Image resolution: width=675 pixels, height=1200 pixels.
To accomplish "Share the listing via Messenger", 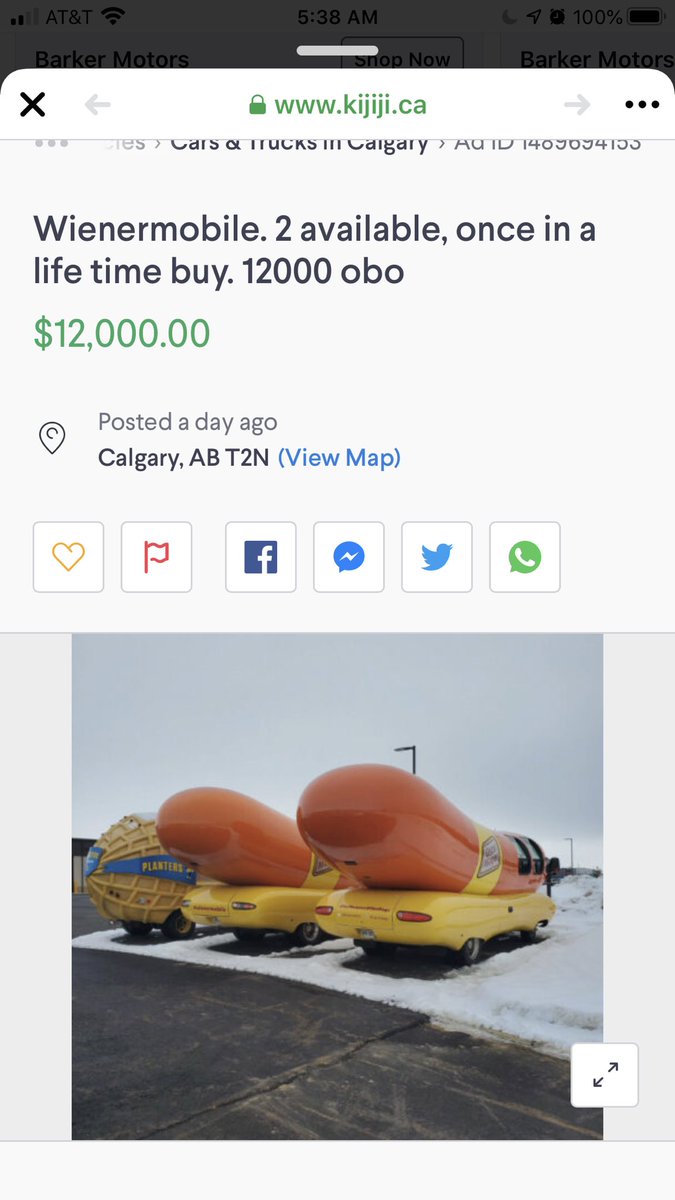I will [x=348, y=557].
